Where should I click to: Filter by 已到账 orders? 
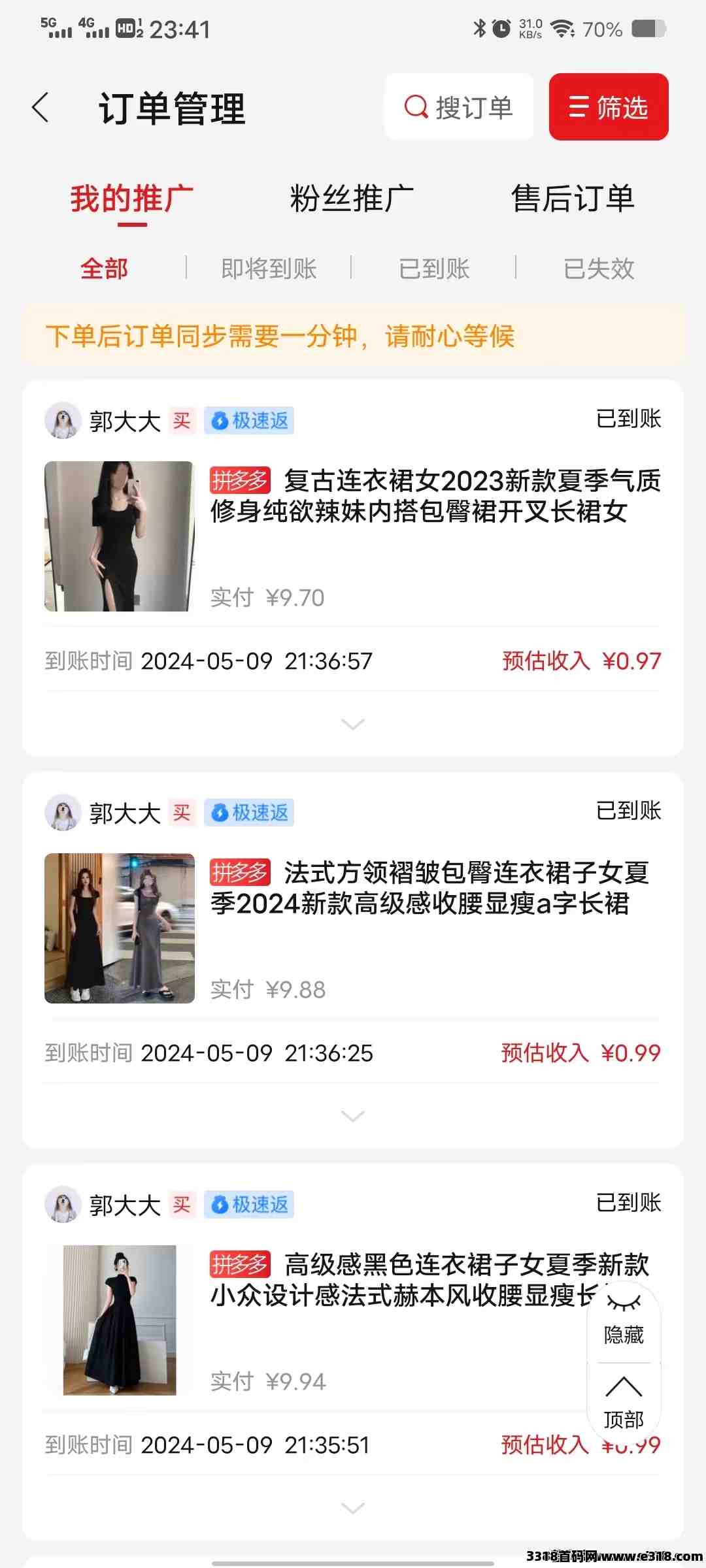[434, 269]
